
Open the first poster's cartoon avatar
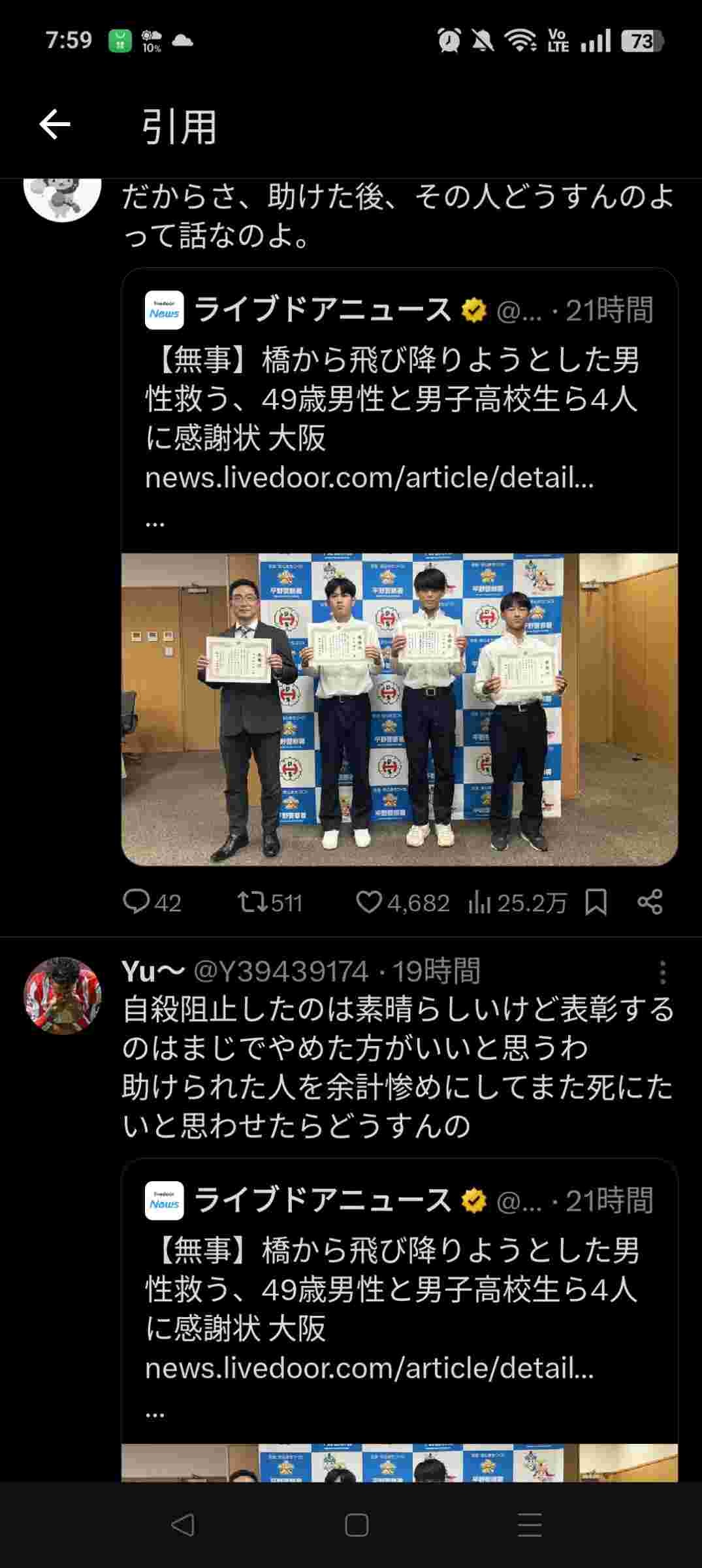63,196
